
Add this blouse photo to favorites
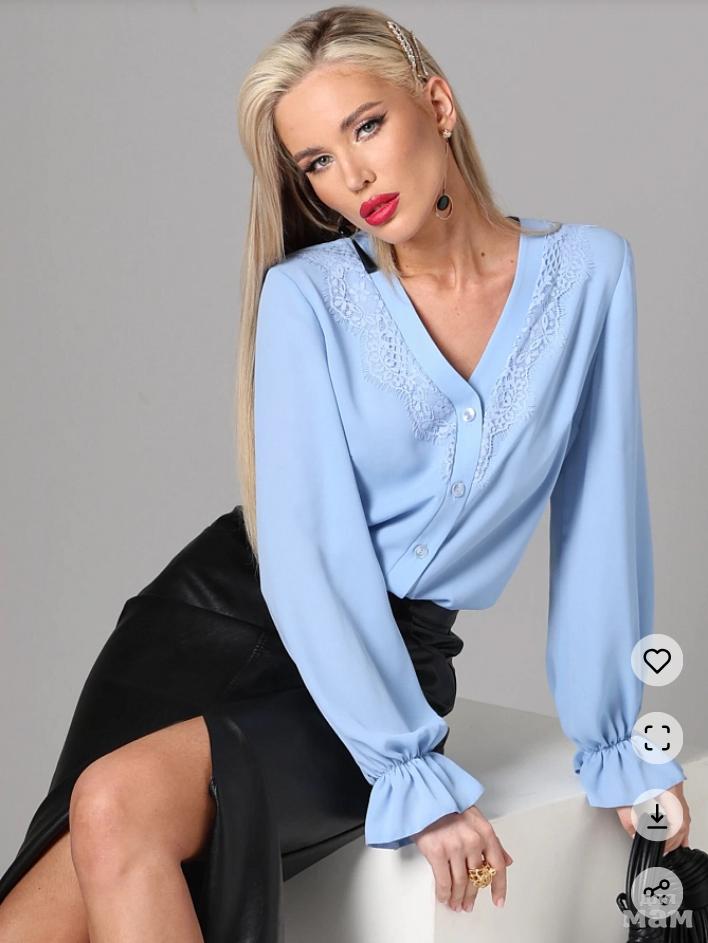[x=657, y=660]
